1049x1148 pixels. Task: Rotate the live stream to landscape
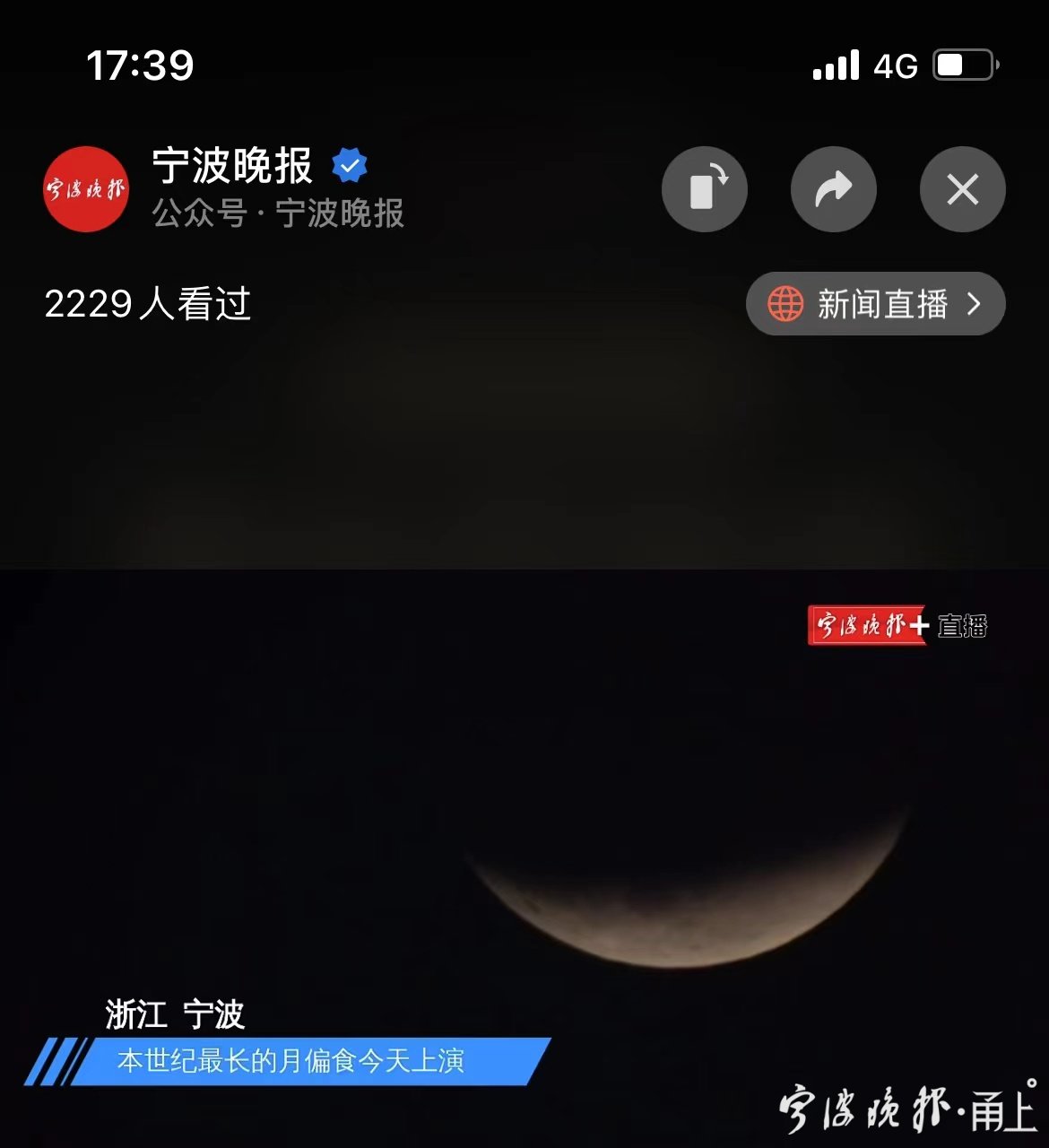click(704, 189)
